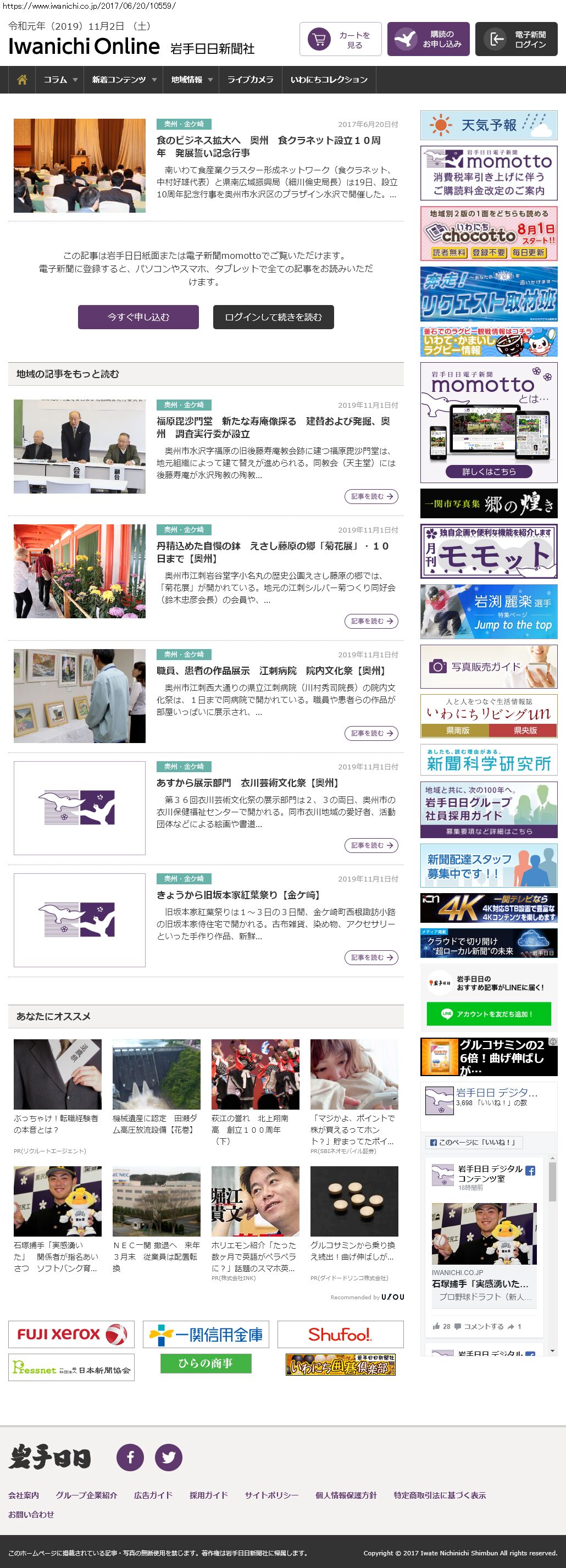This screenshot has width=566, height=1568.
Task: Tap 今すぐ申し込む button
Action: (138, 317)
